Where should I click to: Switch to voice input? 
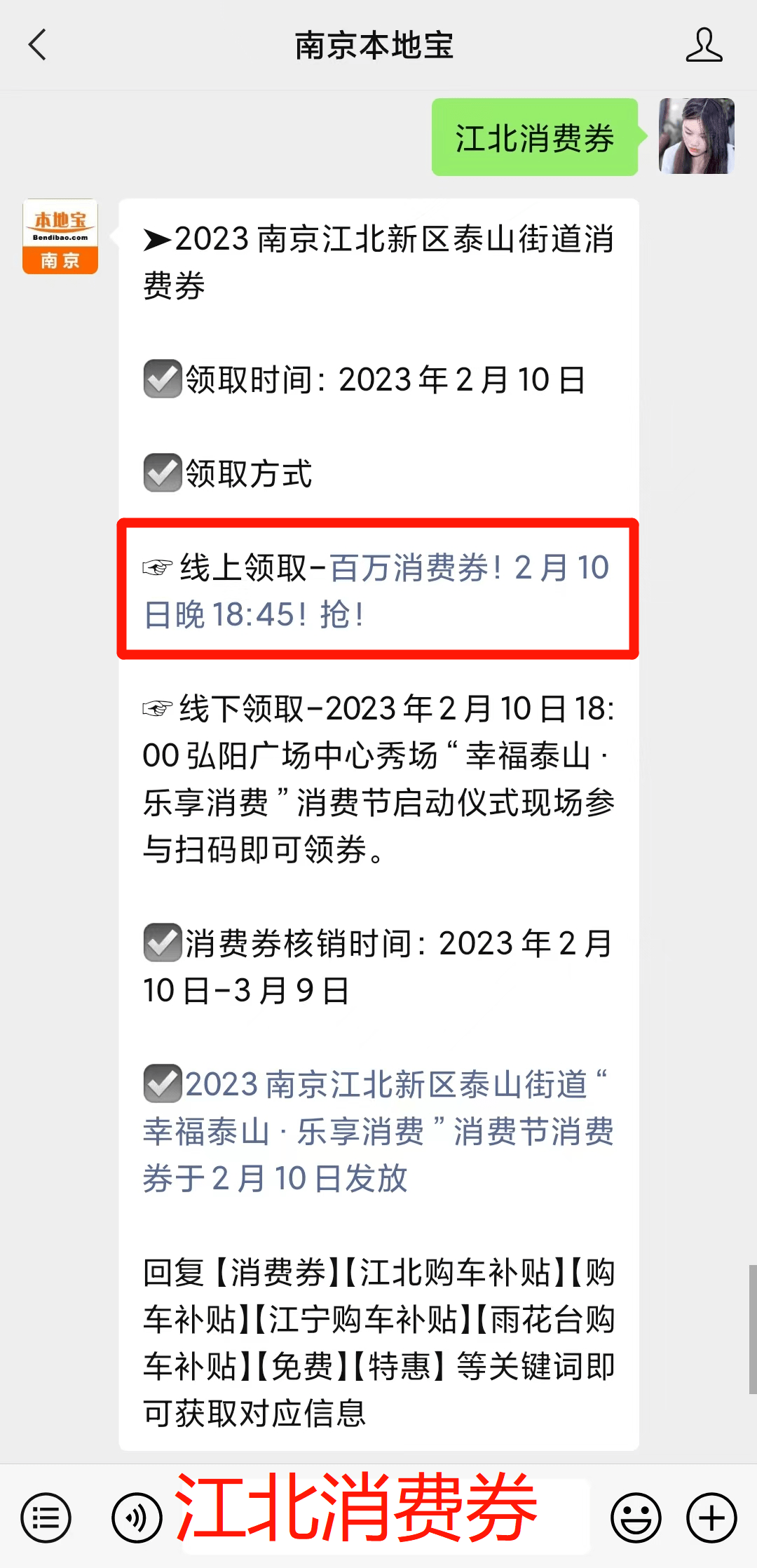click(137, 1518)
